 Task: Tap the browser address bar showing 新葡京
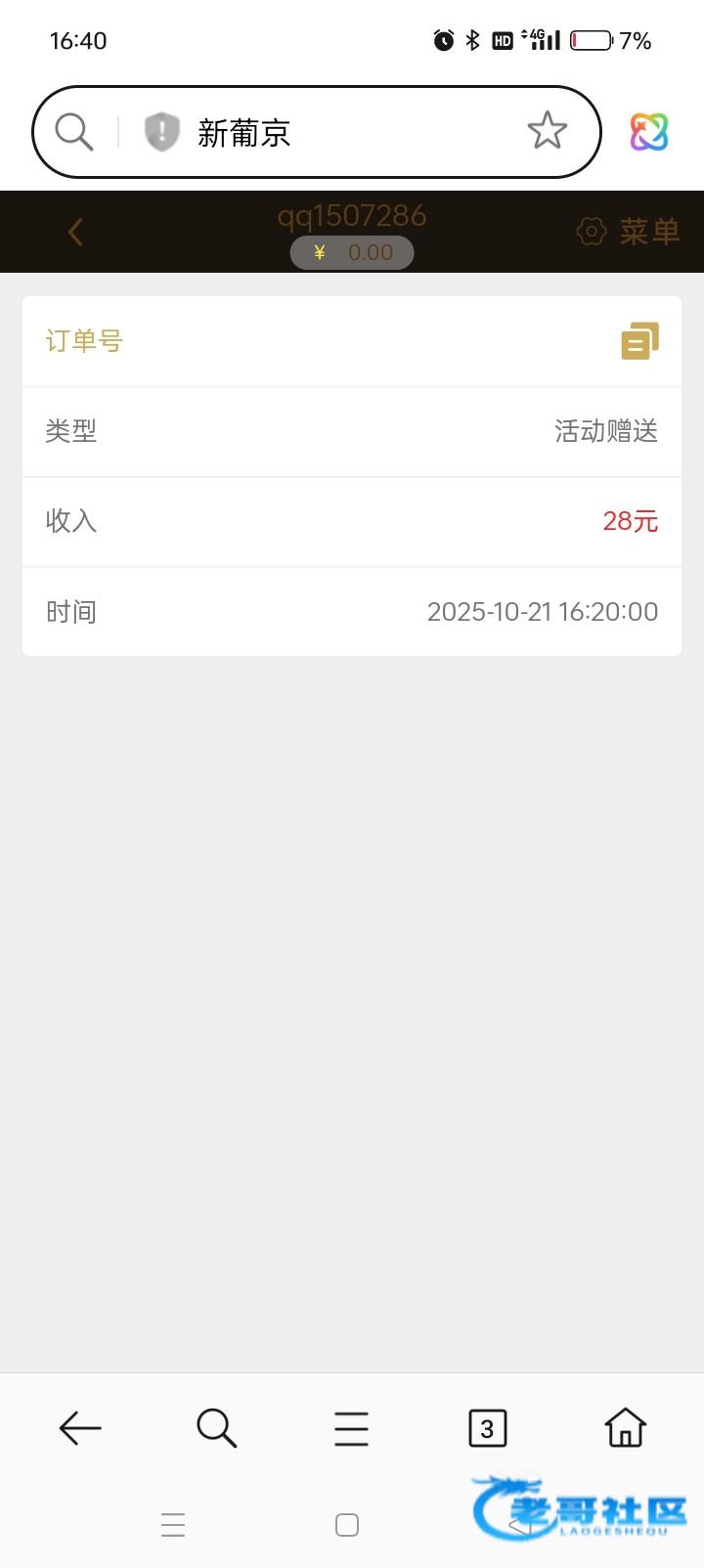332,132
